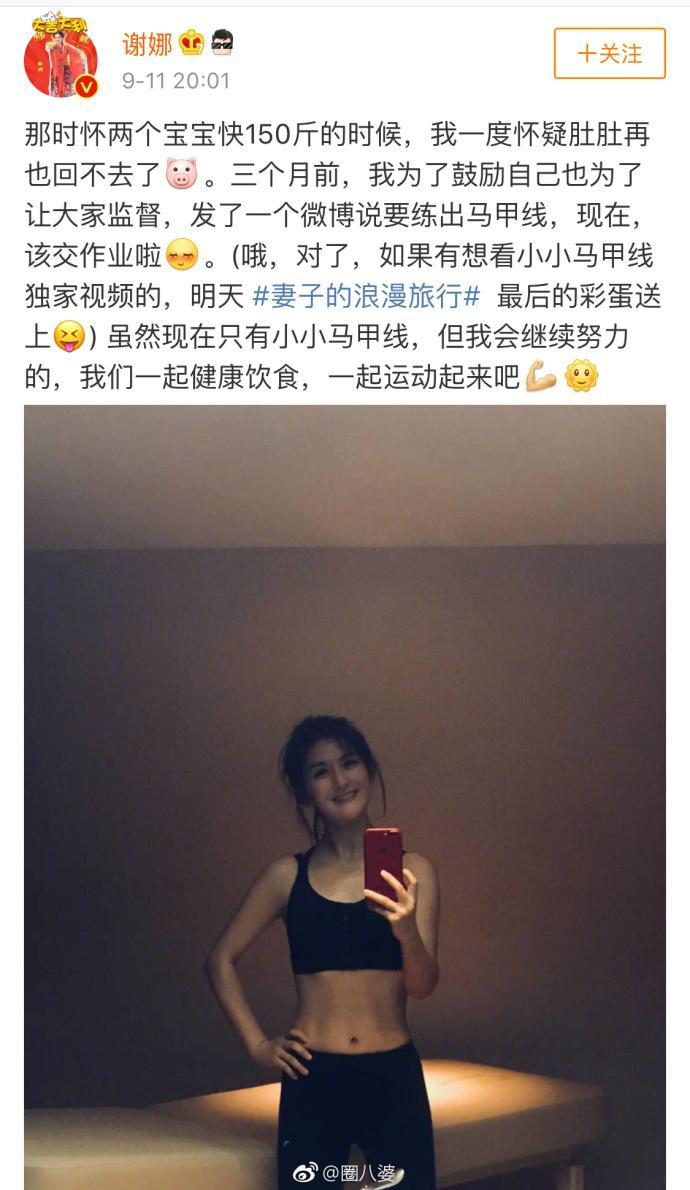Follow 谢娜 with the 关注 button
690x1190 pixels.
pyautogui.click(x=609, y=54)
